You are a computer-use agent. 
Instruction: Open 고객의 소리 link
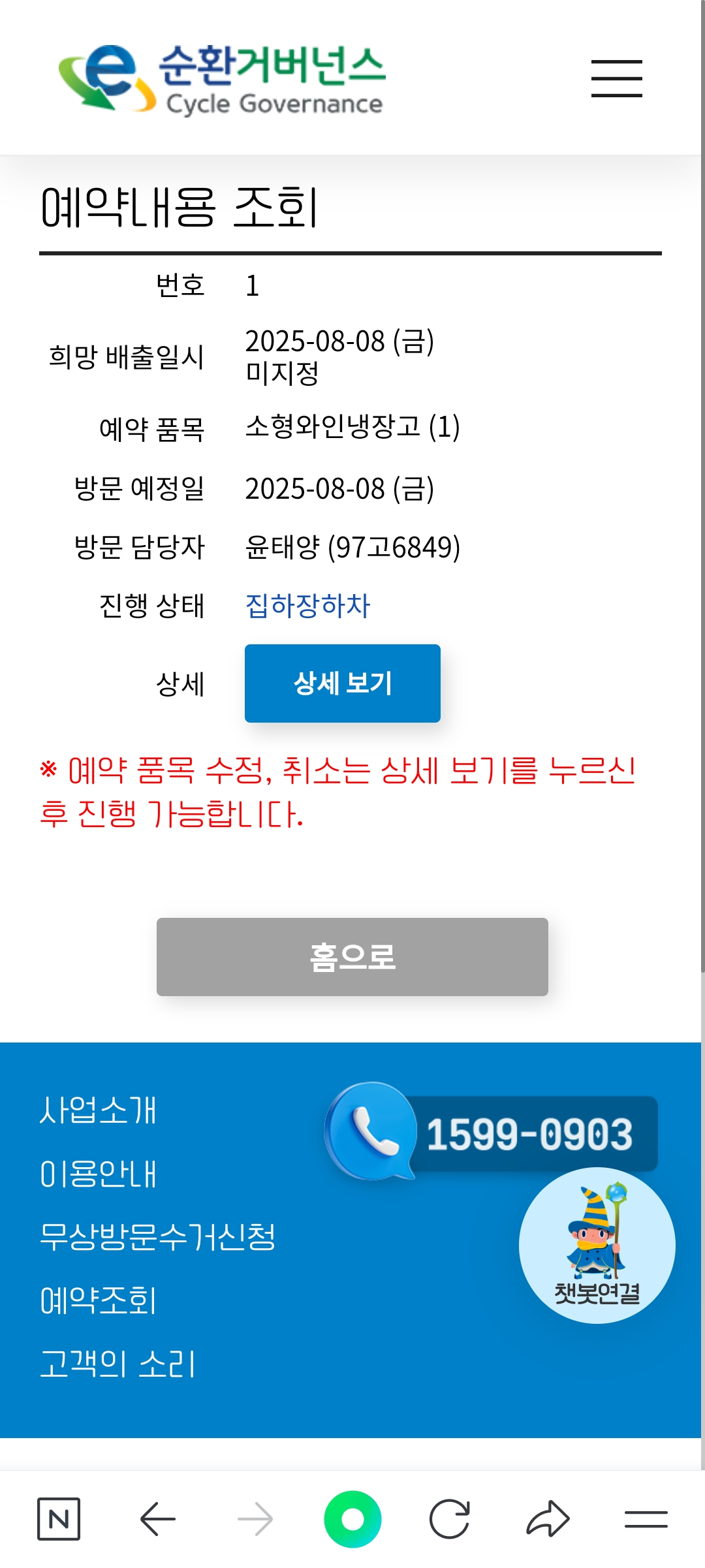point(117,1364)
